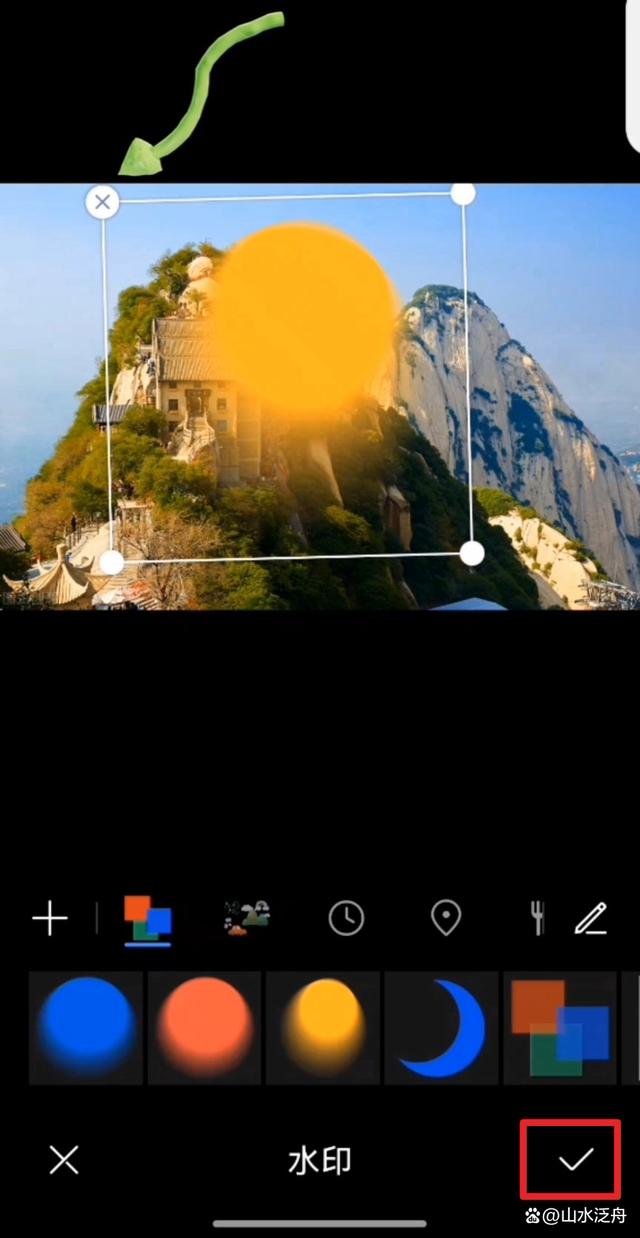Viewport: 640px width, 1238px height.
Task: Choose the blue circle watermark
Action: tap(86, 1027)
